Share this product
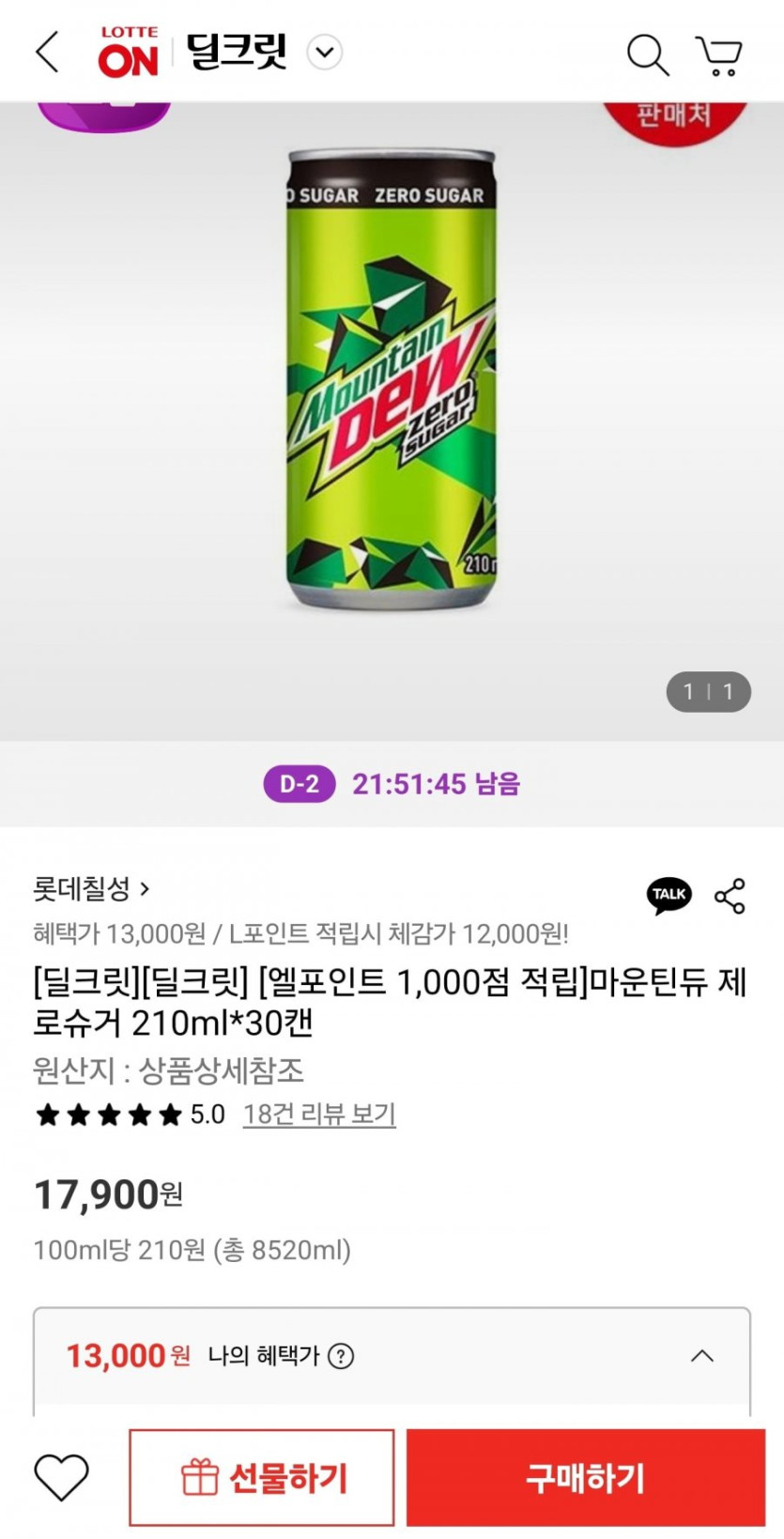 730,896
